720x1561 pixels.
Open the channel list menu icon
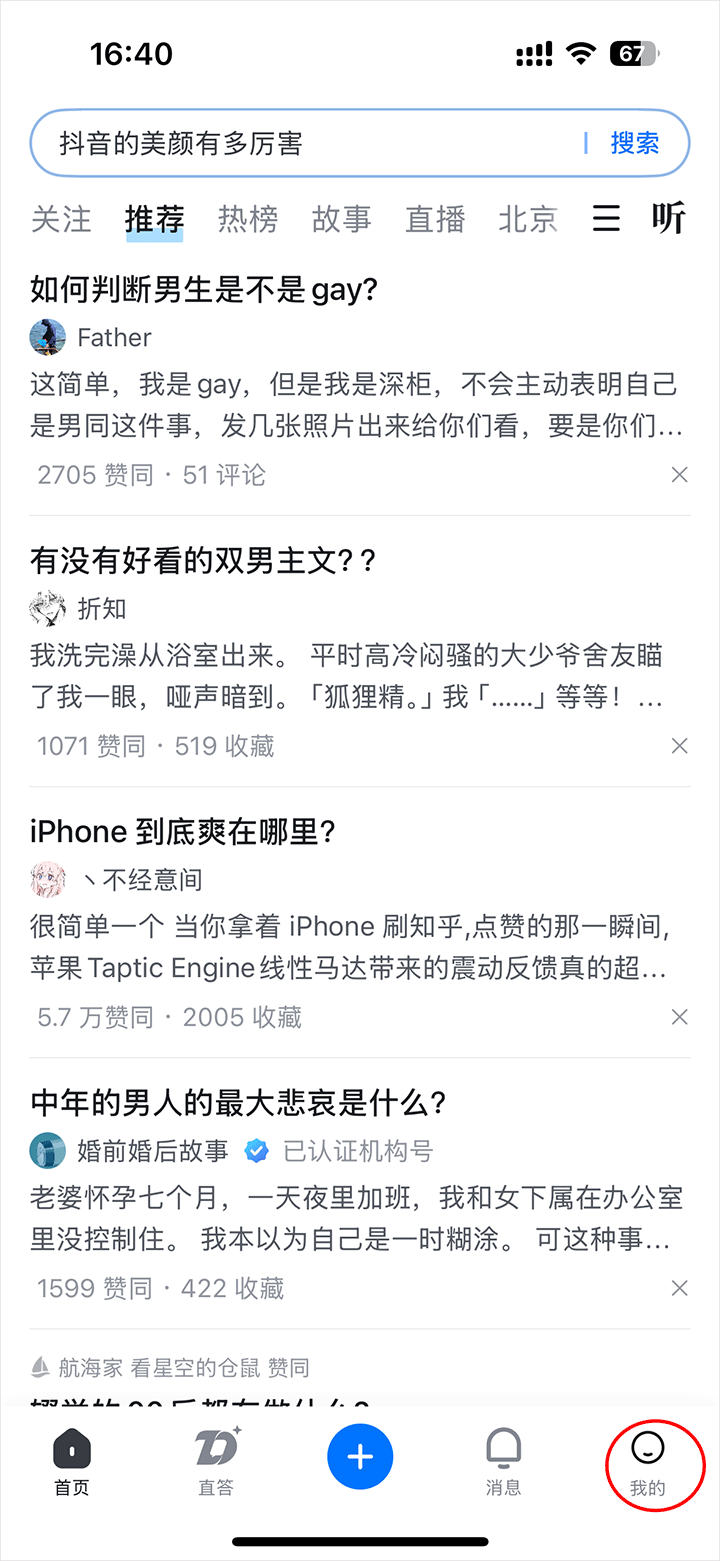tap(606, 219)
